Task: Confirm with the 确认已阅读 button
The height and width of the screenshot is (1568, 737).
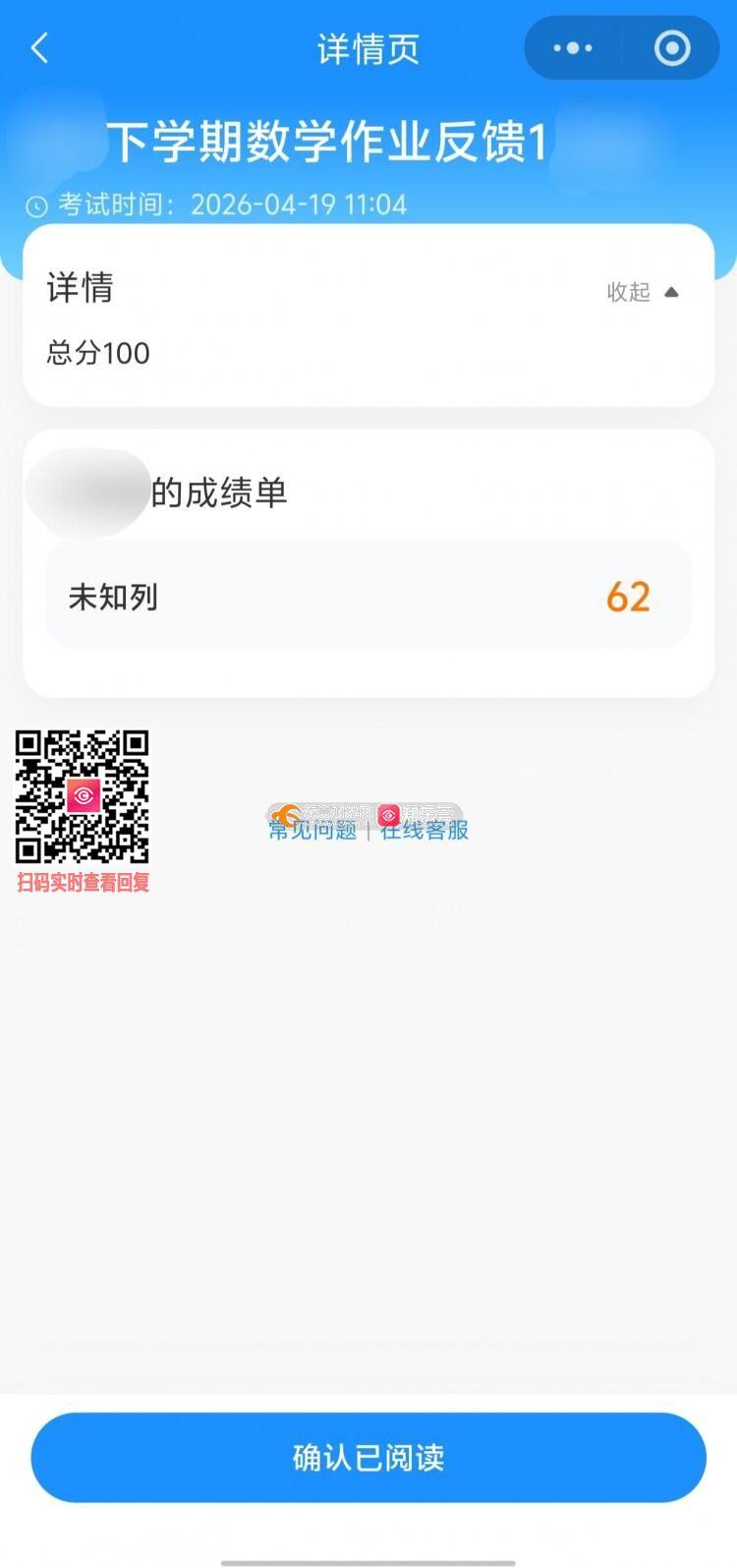Action: click(x=368, y=1457)
